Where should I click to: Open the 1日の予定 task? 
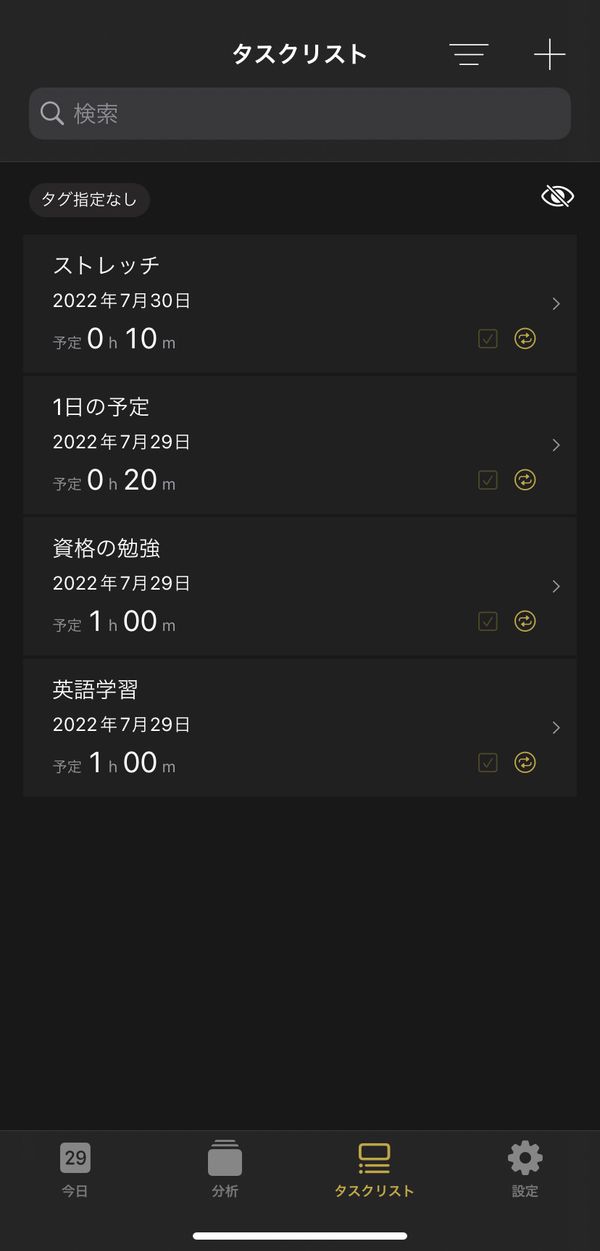(x=300, y=445)
